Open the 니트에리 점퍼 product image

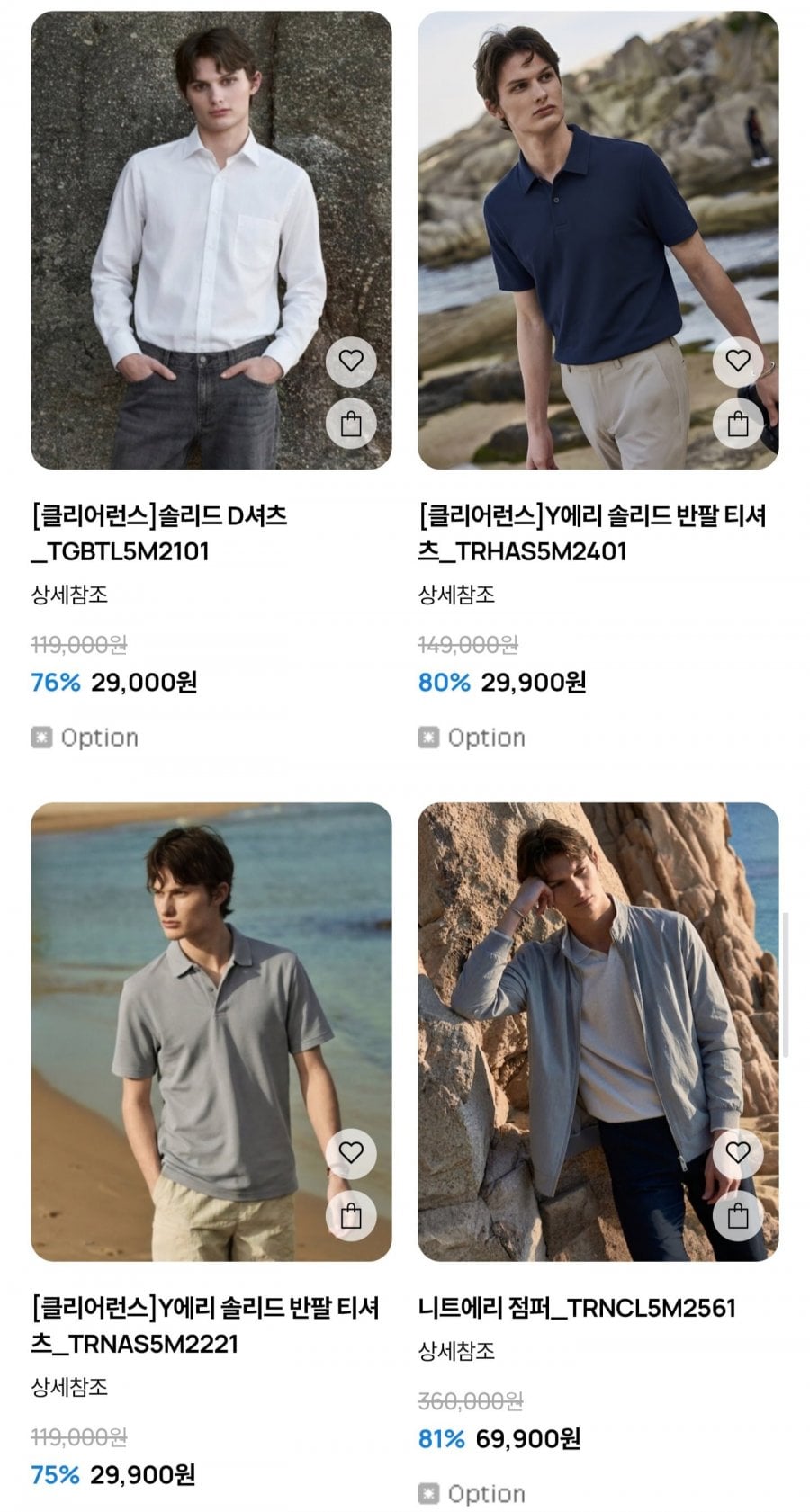coord(598,1032)
